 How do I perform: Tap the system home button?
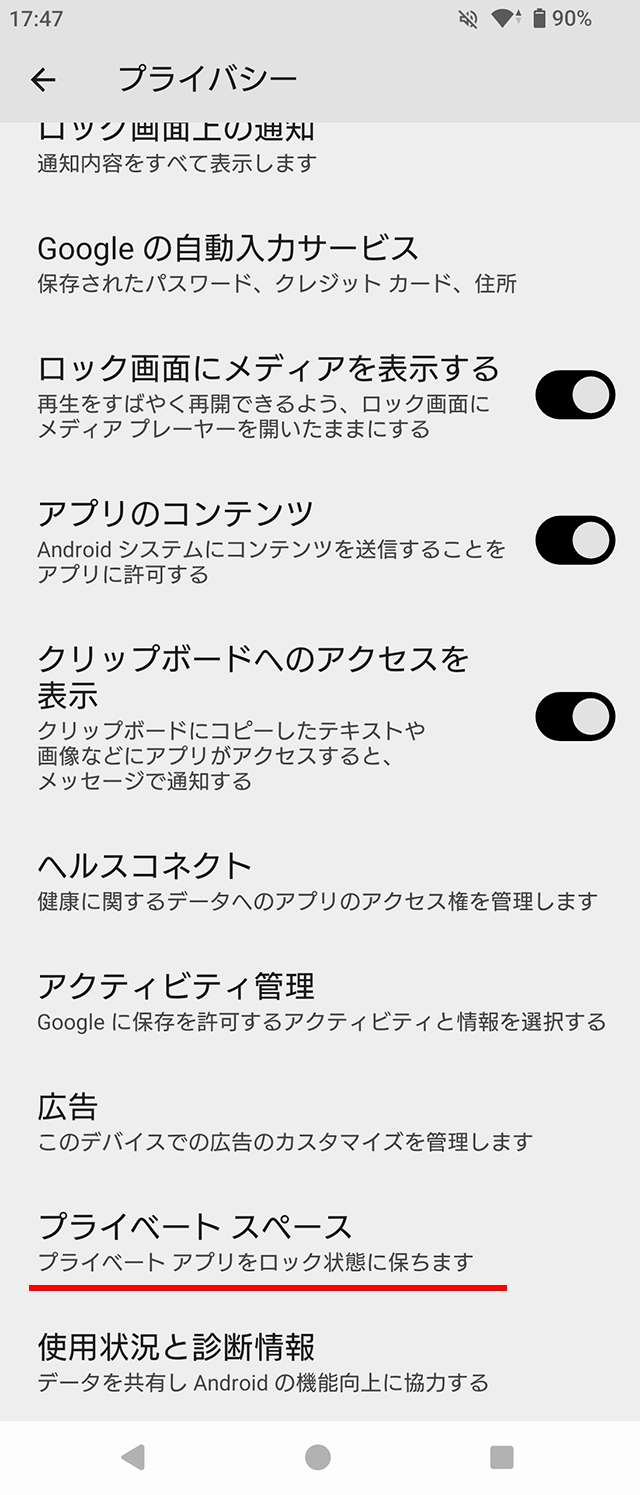[318, 1457]
